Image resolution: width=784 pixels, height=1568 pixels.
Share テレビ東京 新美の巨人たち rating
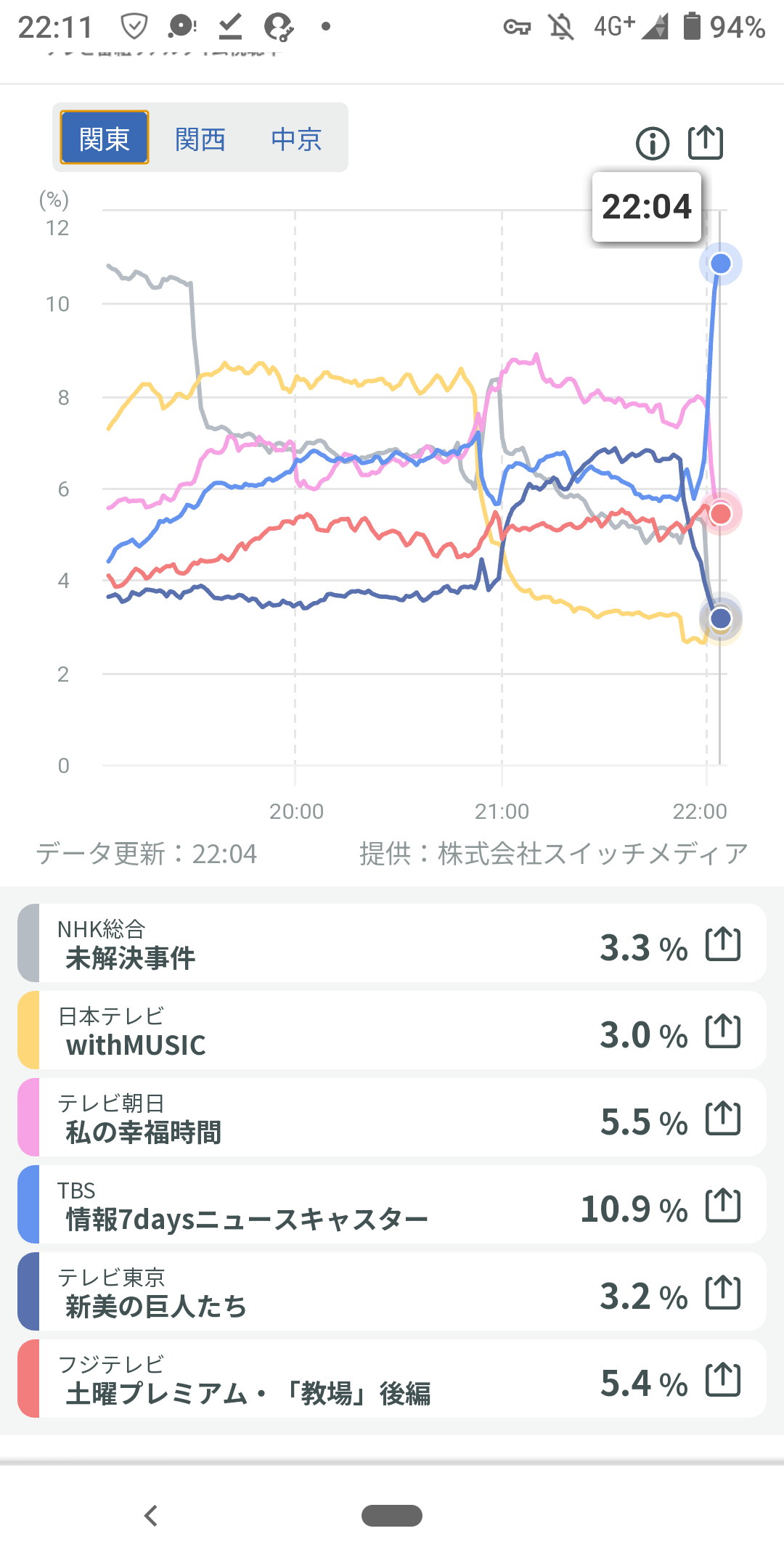click(723, 1293)
